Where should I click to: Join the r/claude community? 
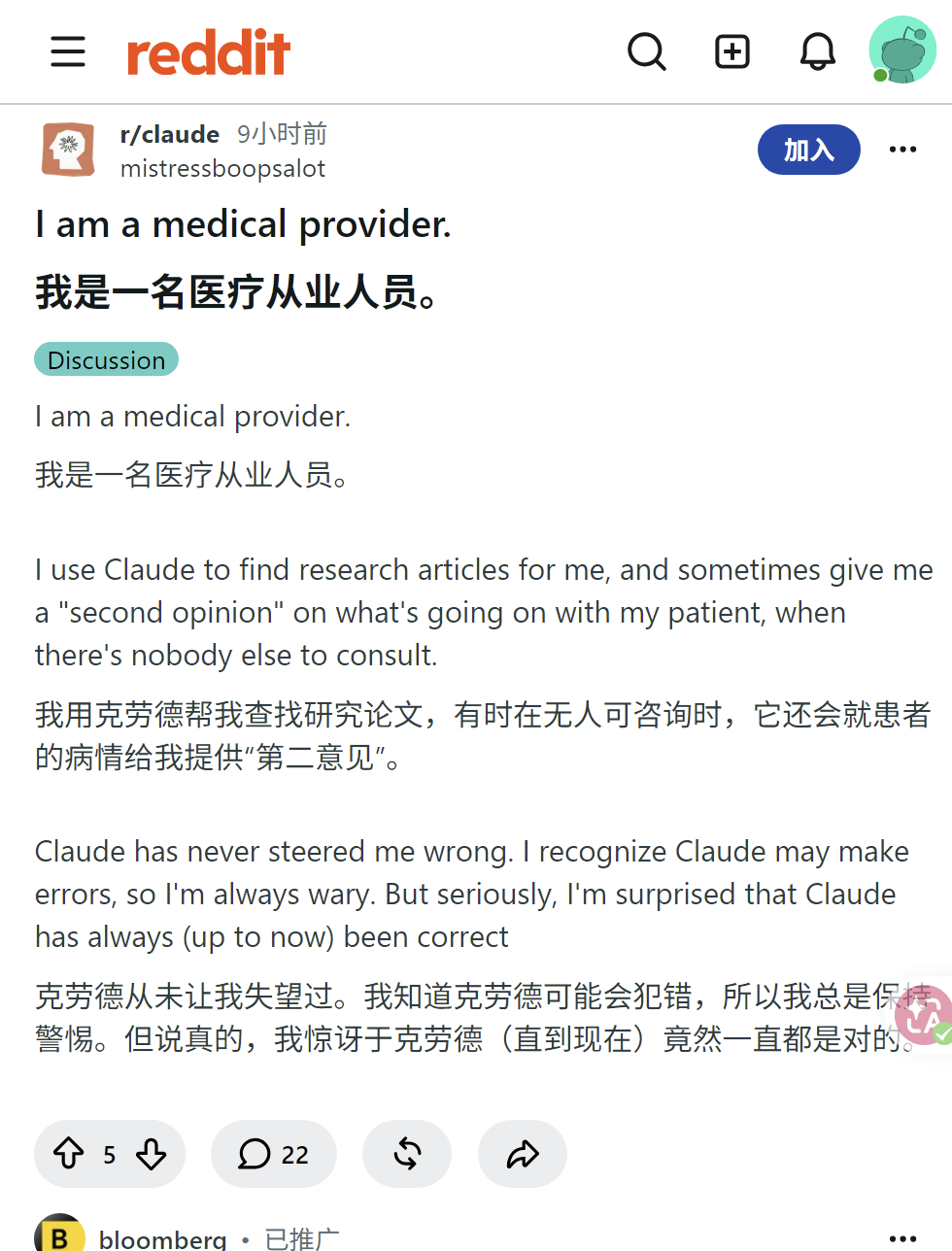tap(809, 150)
